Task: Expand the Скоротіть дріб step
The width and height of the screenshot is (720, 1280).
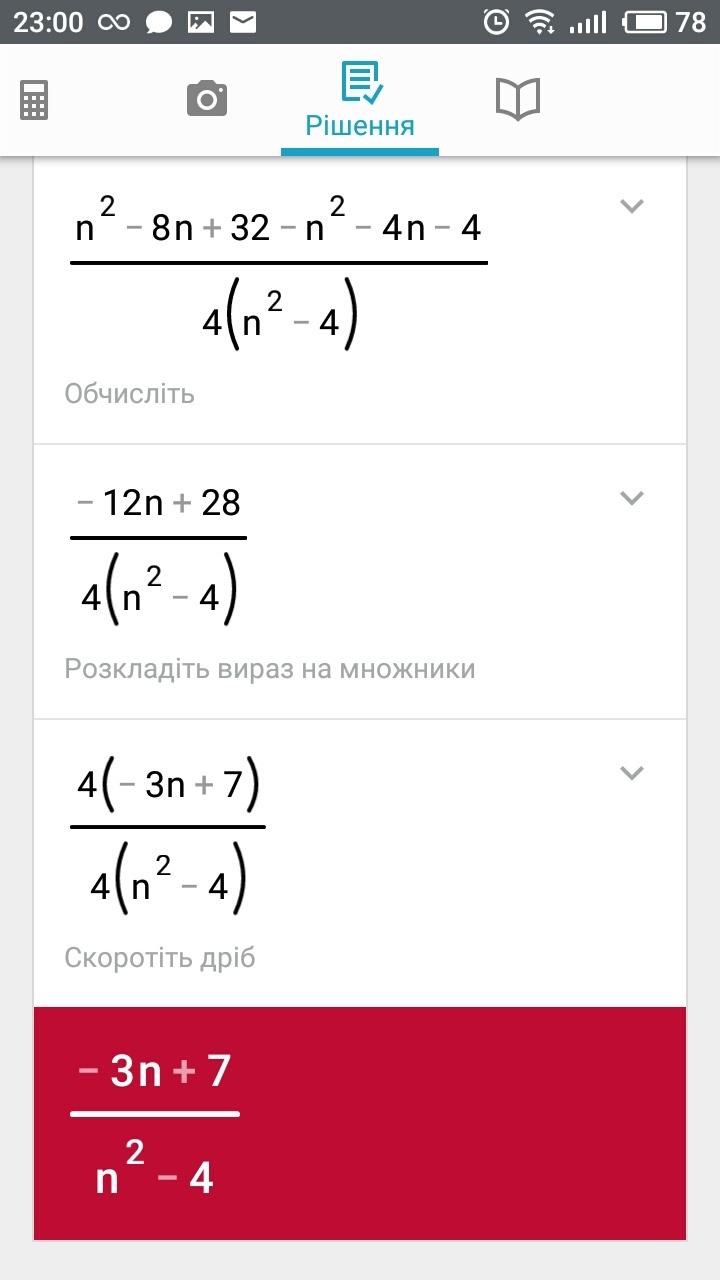Action: click(631, 773)
